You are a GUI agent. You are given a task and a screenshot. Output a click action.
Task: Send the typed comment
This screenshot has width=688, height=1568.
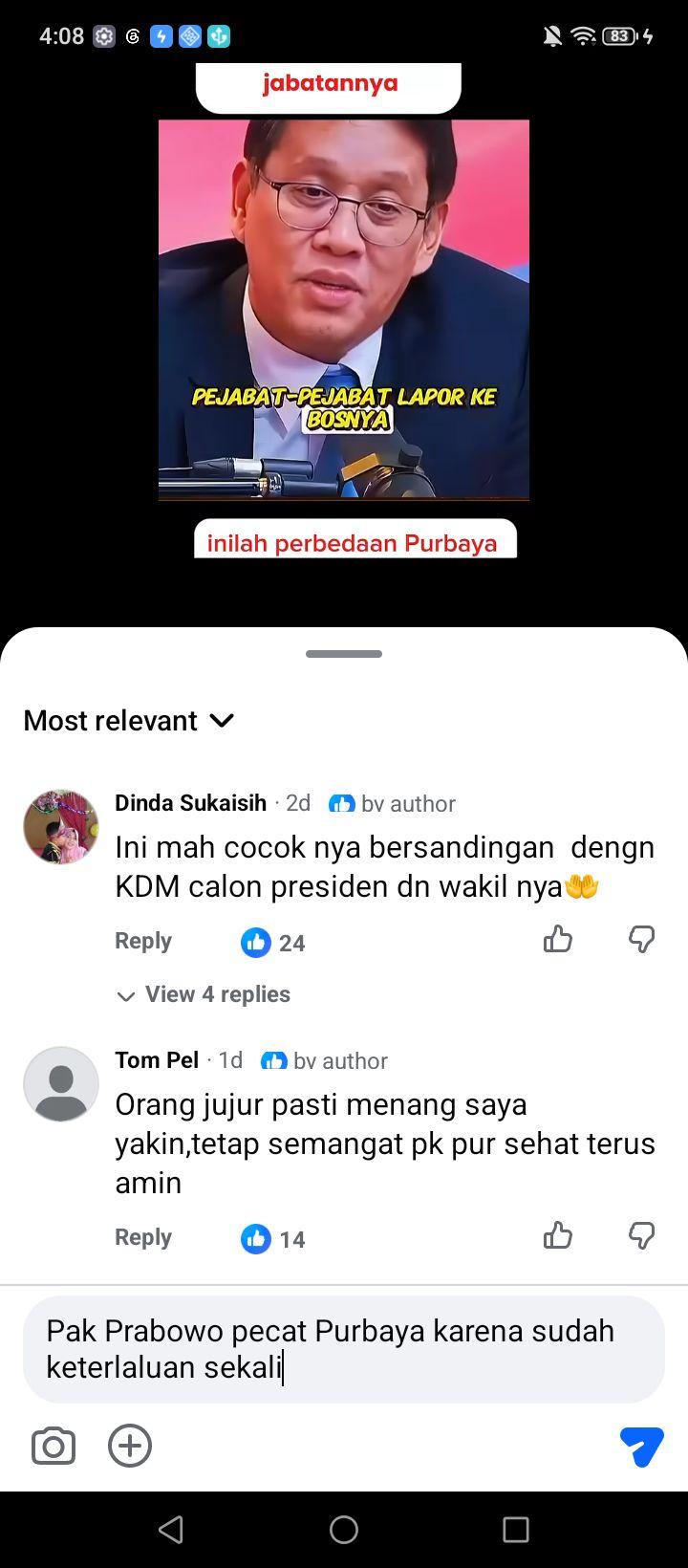(x=641, y=1447)
